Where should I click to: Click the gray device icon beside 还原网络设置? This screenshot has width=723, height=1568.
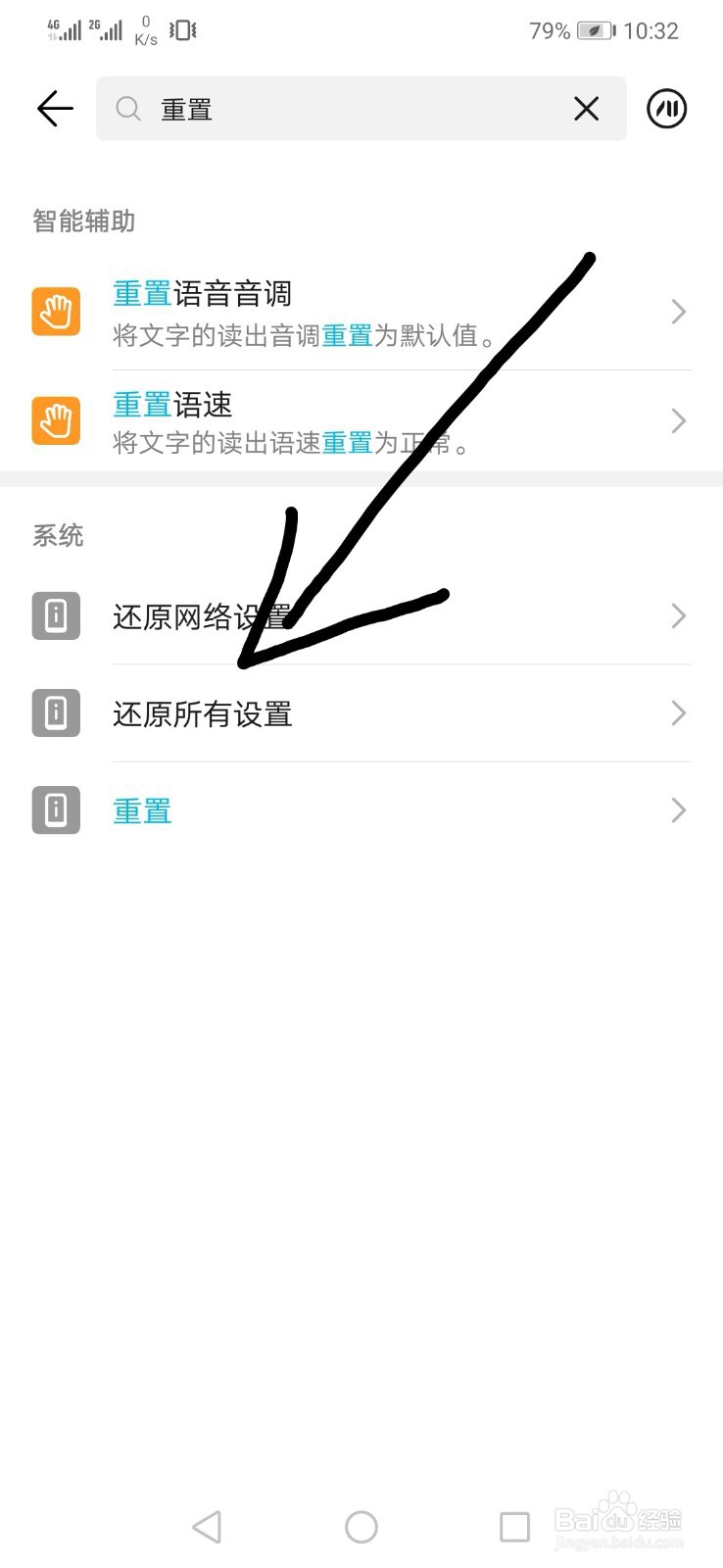tap(56, 615)
